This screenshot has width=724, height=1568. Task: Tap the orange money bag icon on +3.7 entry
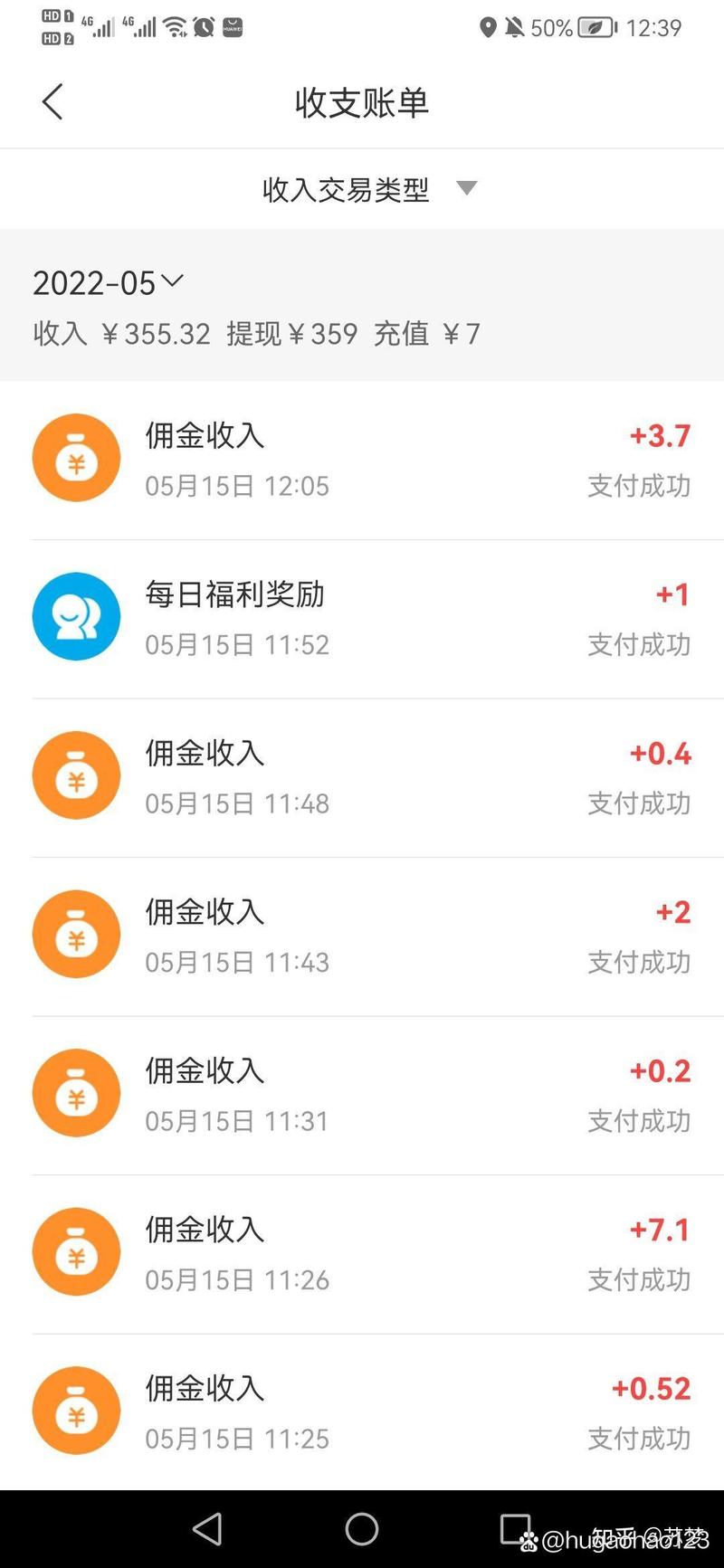click(x=76, y=458)
